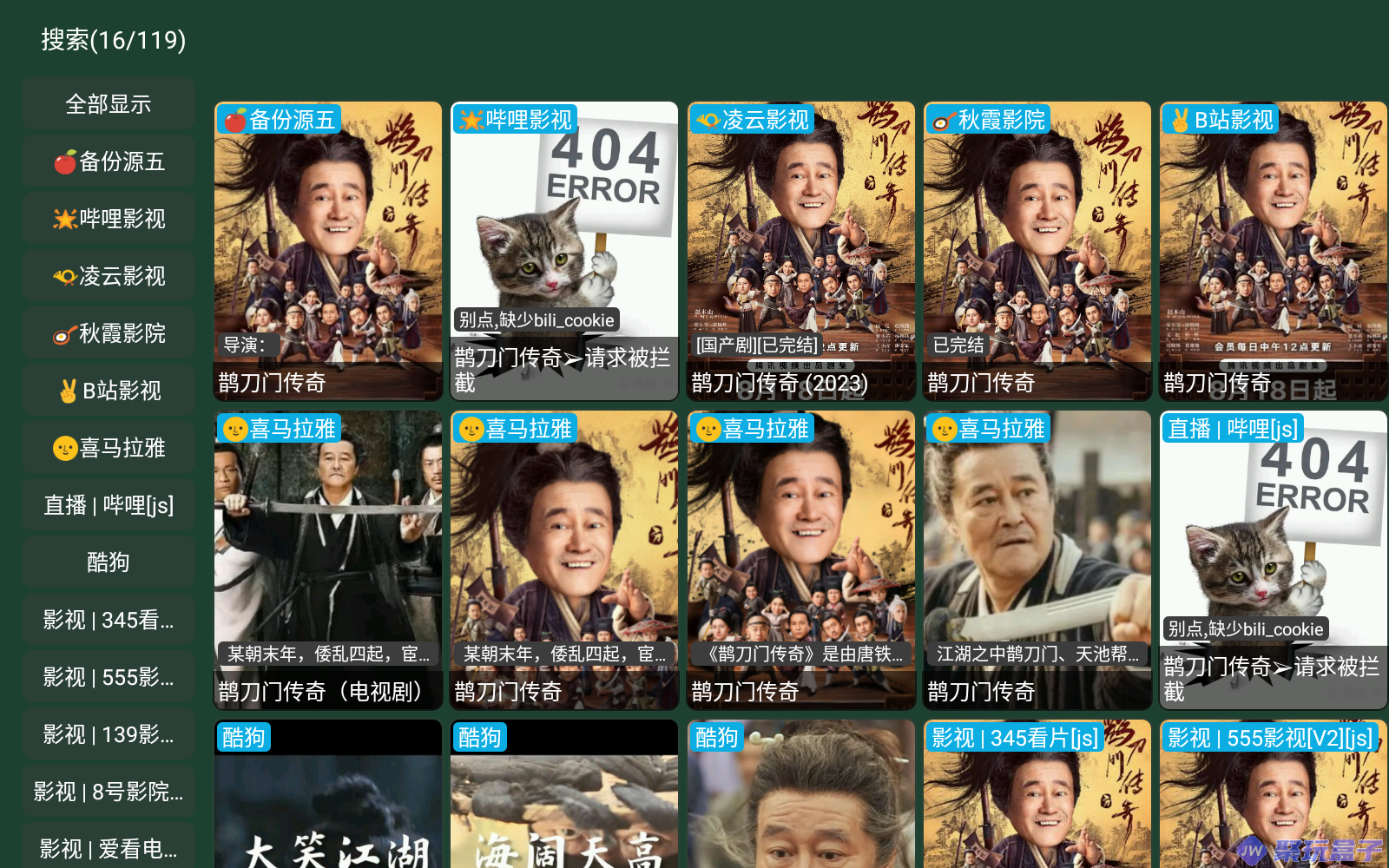Open the 秋霞影院 已完结 鹊刀门传奇 card
The image size is (1389, 868).
(x=1037, y=252)
